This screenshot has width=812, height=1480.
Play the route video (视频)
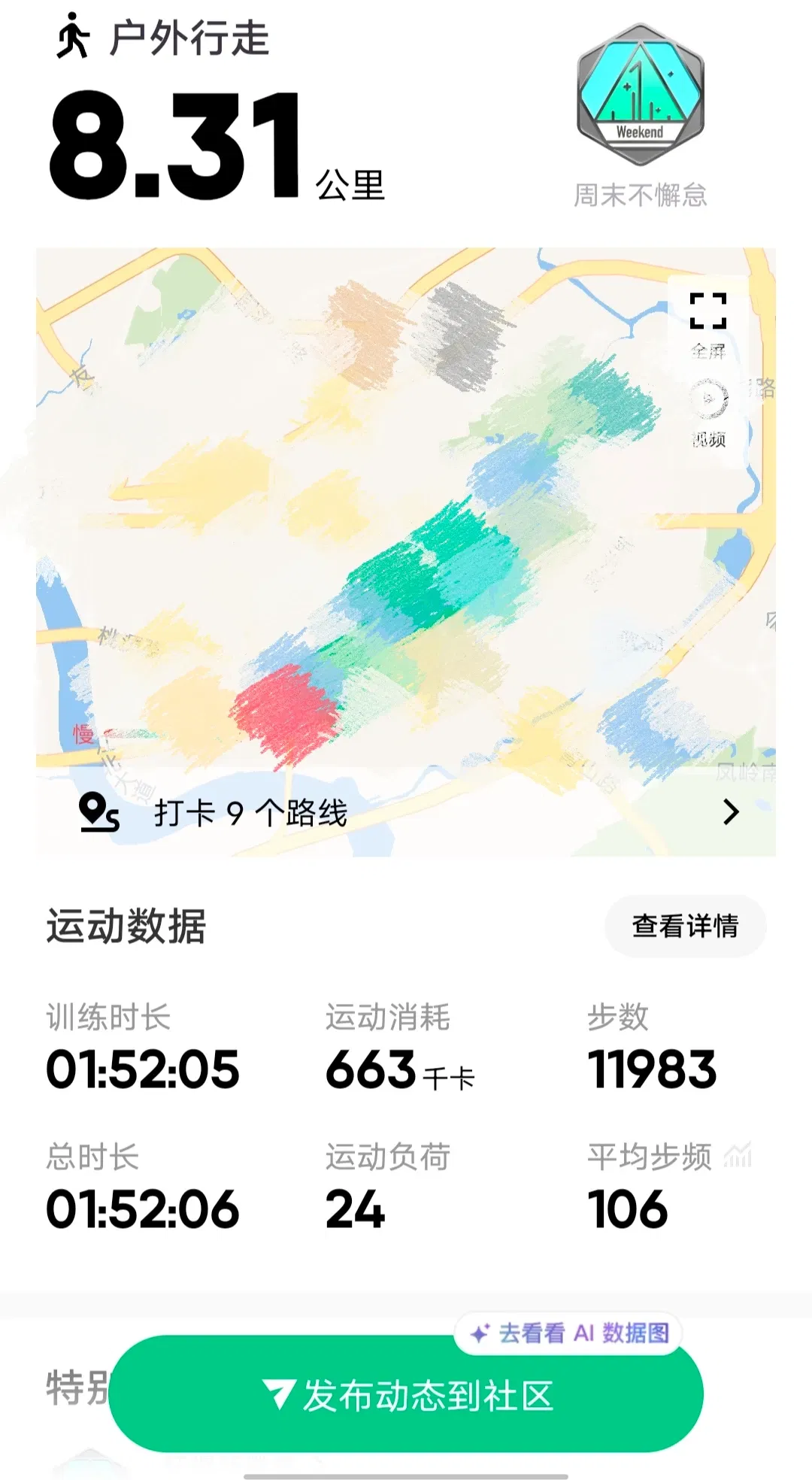[x=709, y=411]
